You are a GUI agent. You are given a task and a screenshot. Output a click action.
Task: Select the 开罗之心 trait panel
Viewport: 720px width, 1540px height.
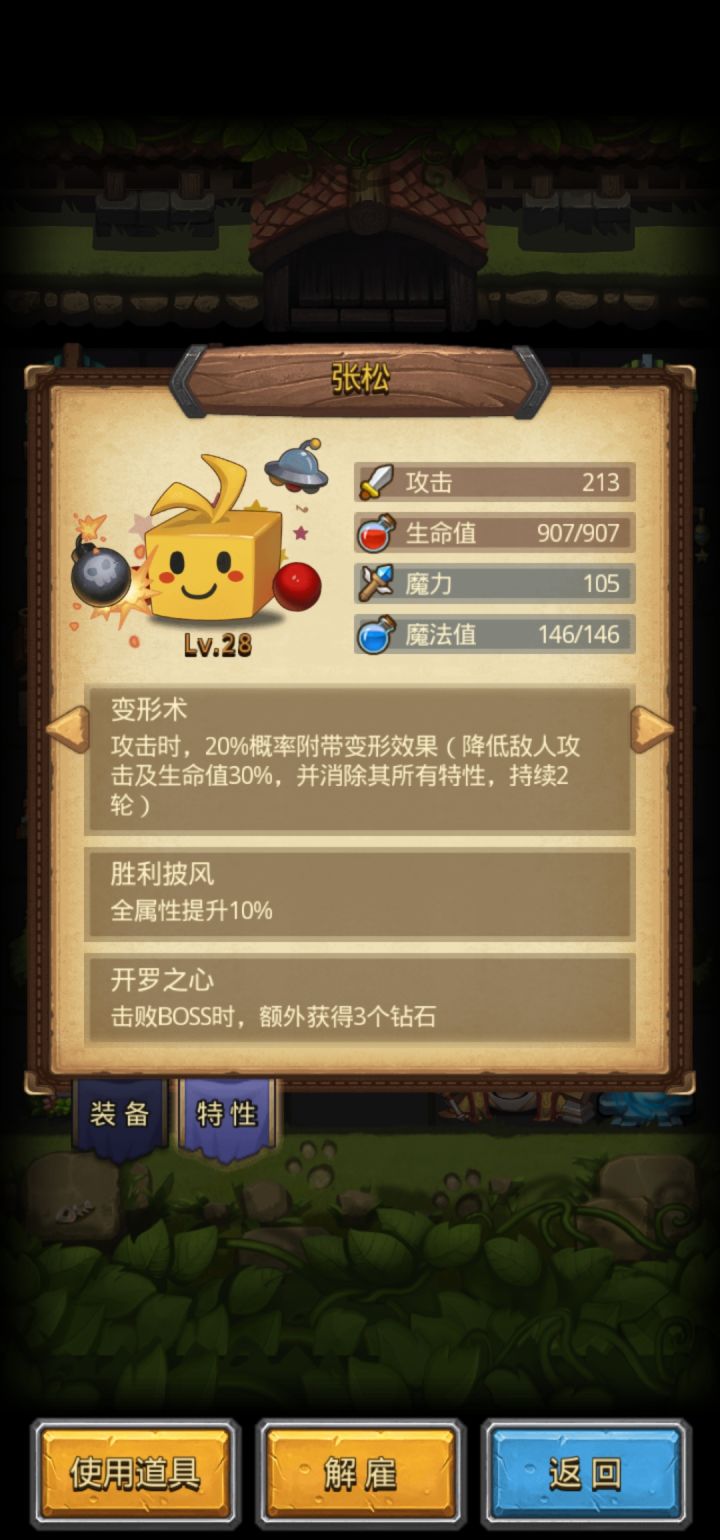coord(360,999)
